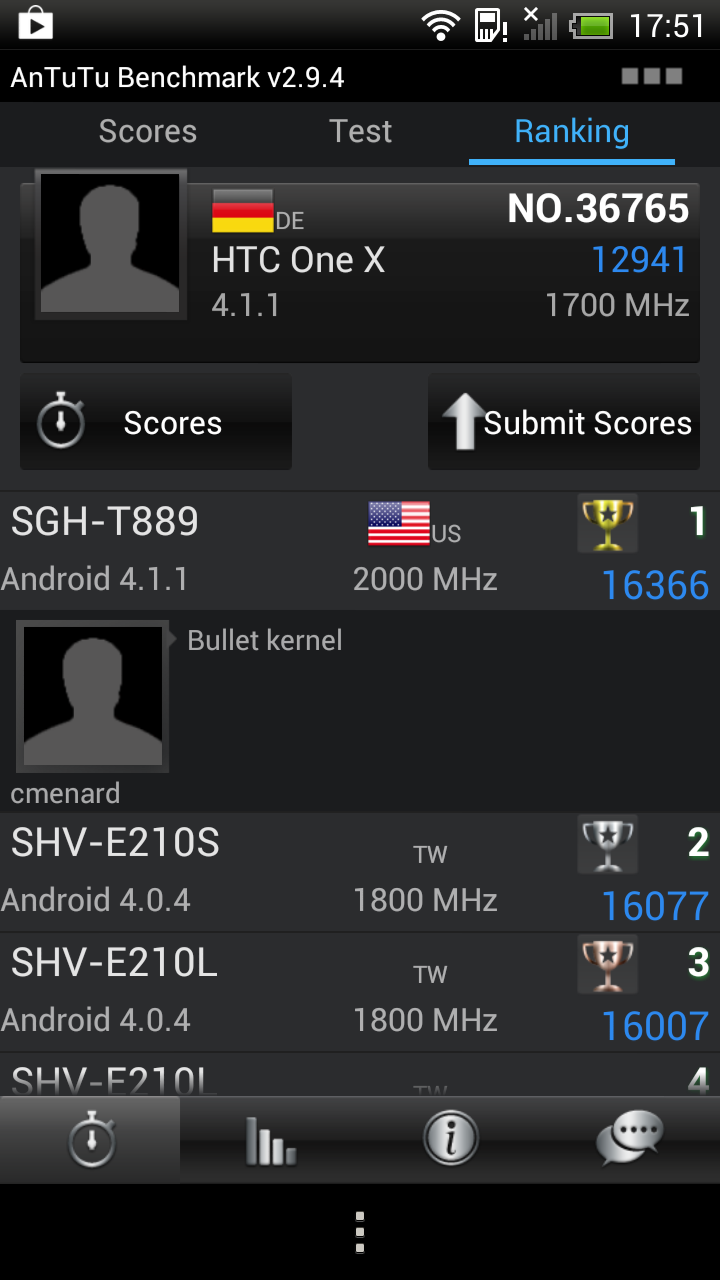Select the Ranking tab
Viewport: 720px width, 1280px height.
point(571,132)
